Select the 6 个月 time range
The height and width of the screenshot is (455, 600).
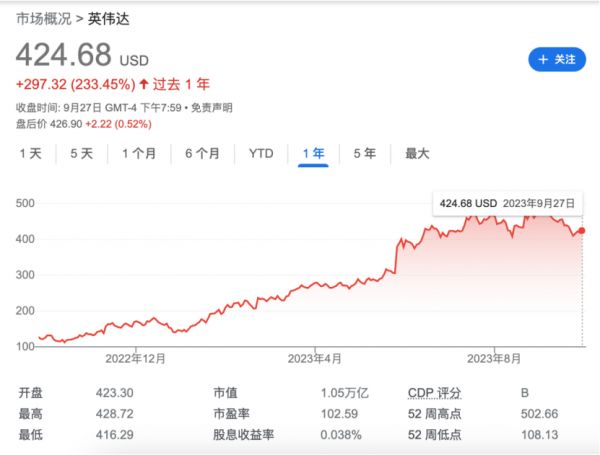[x=202, y=154]
